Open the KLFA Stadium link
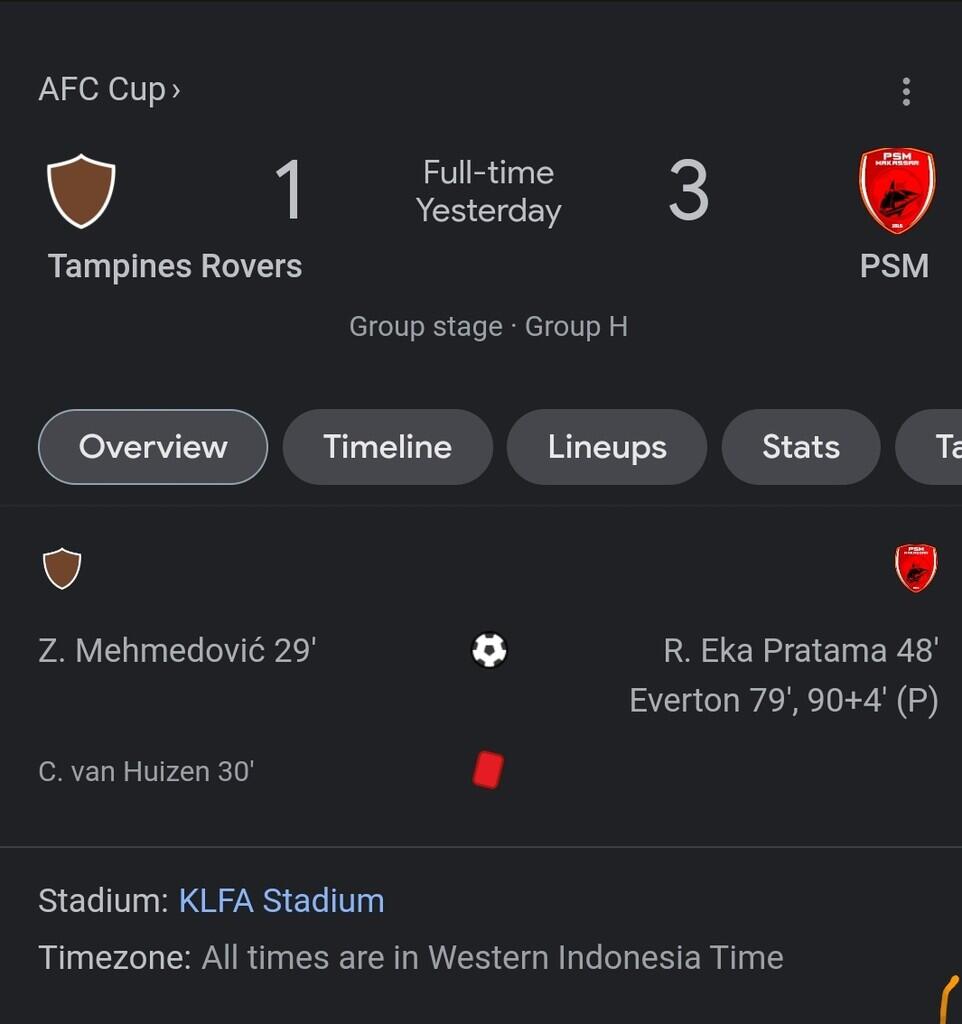 tap(281, 901)
